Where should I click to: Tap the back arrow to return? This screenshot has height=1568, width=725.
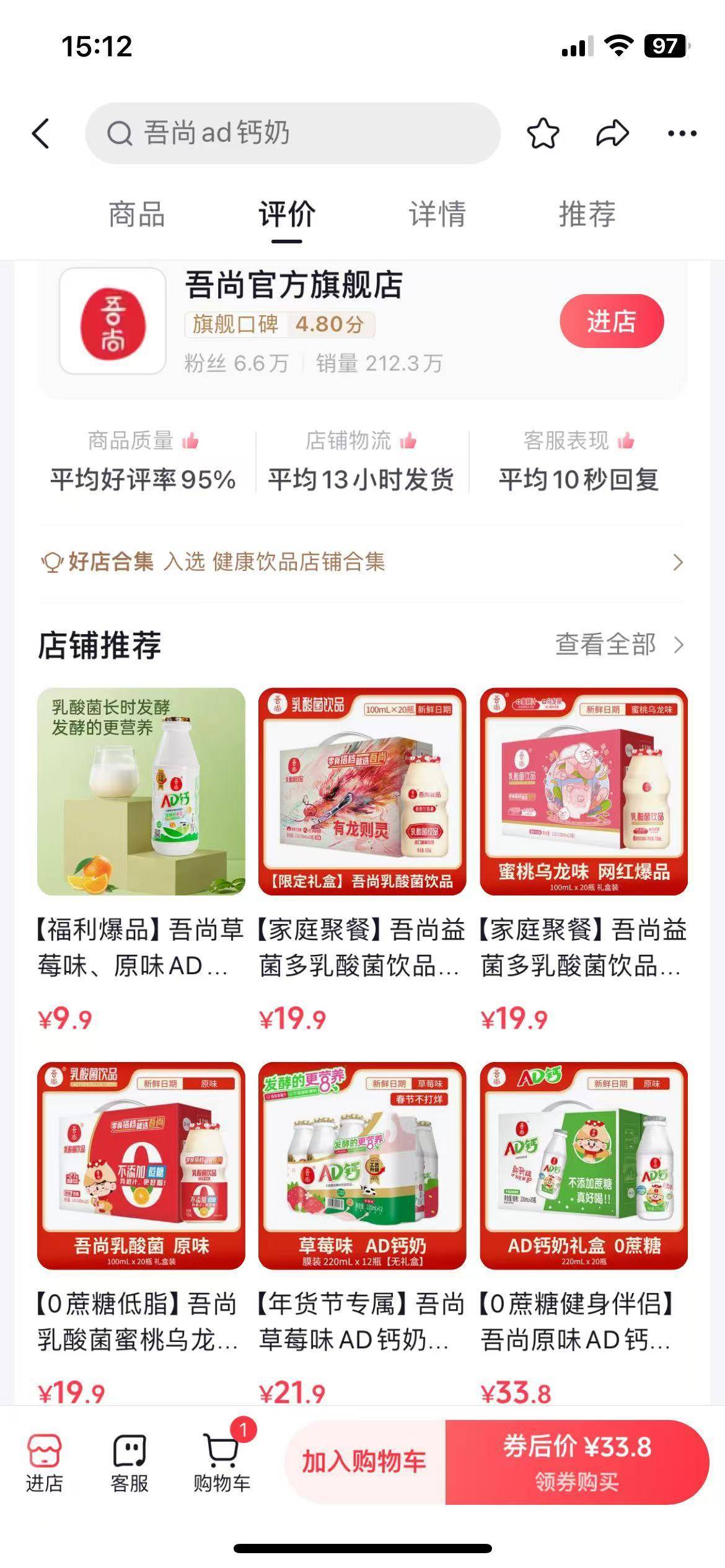coord(41,131)
